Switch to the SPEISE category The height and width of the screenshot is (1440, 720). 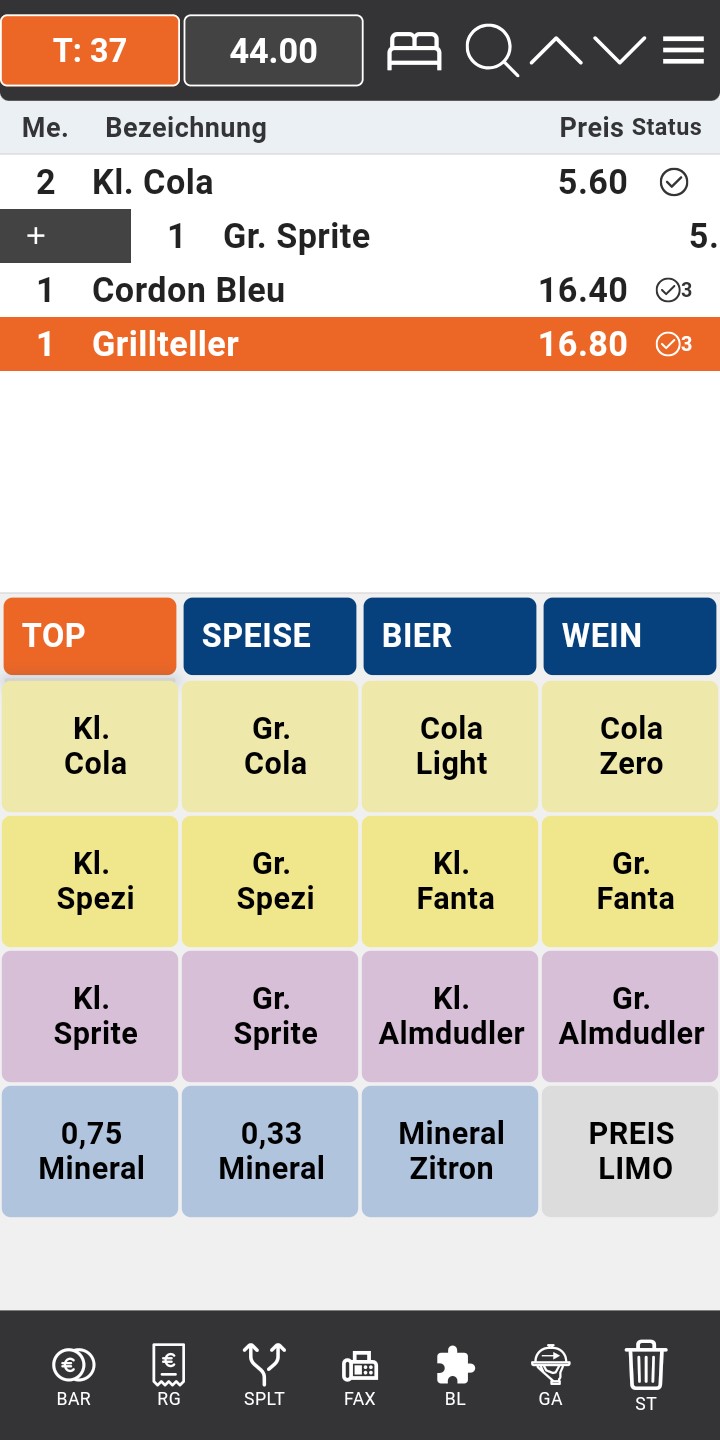(269, 636)
